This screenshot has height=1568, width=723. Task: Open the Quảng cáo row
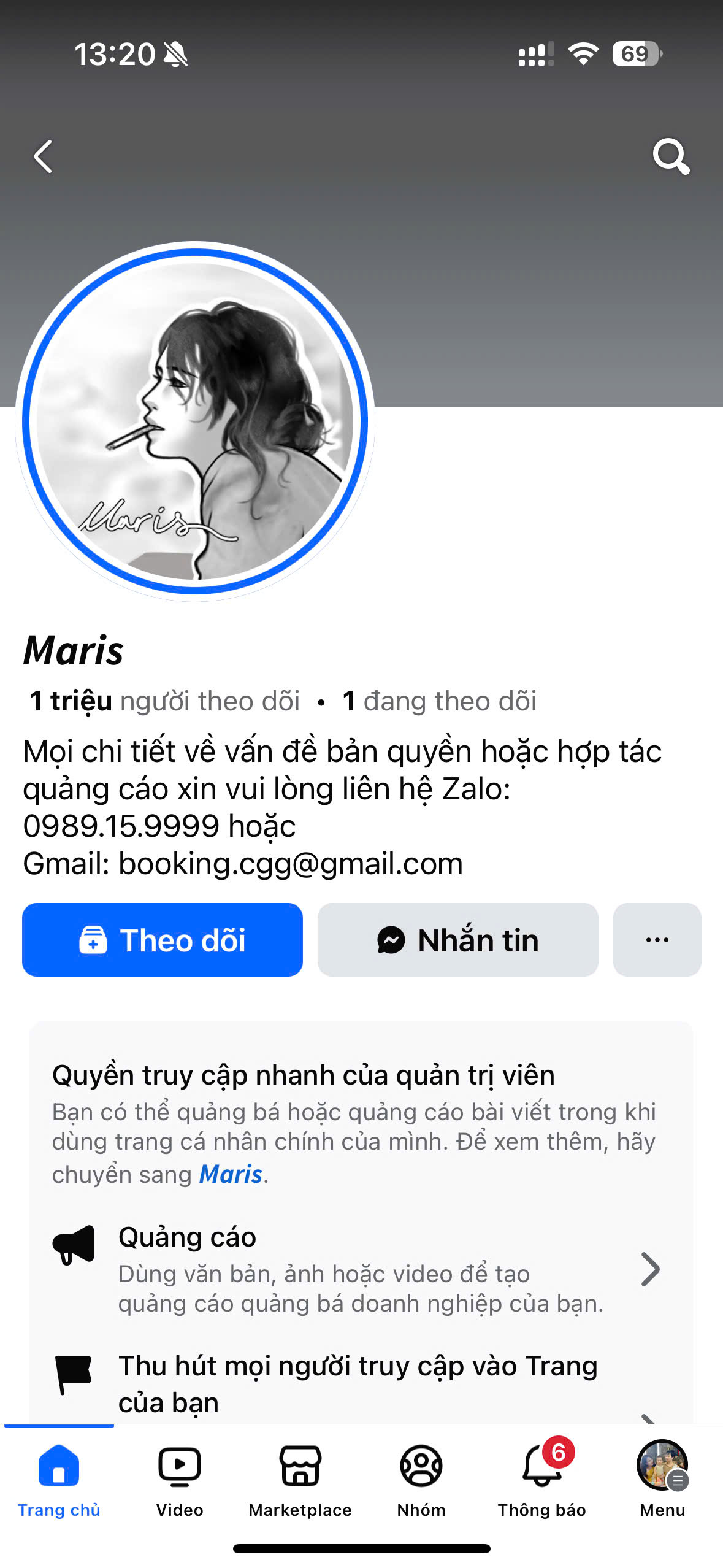pyautogui.click(x=361, y=1269)
